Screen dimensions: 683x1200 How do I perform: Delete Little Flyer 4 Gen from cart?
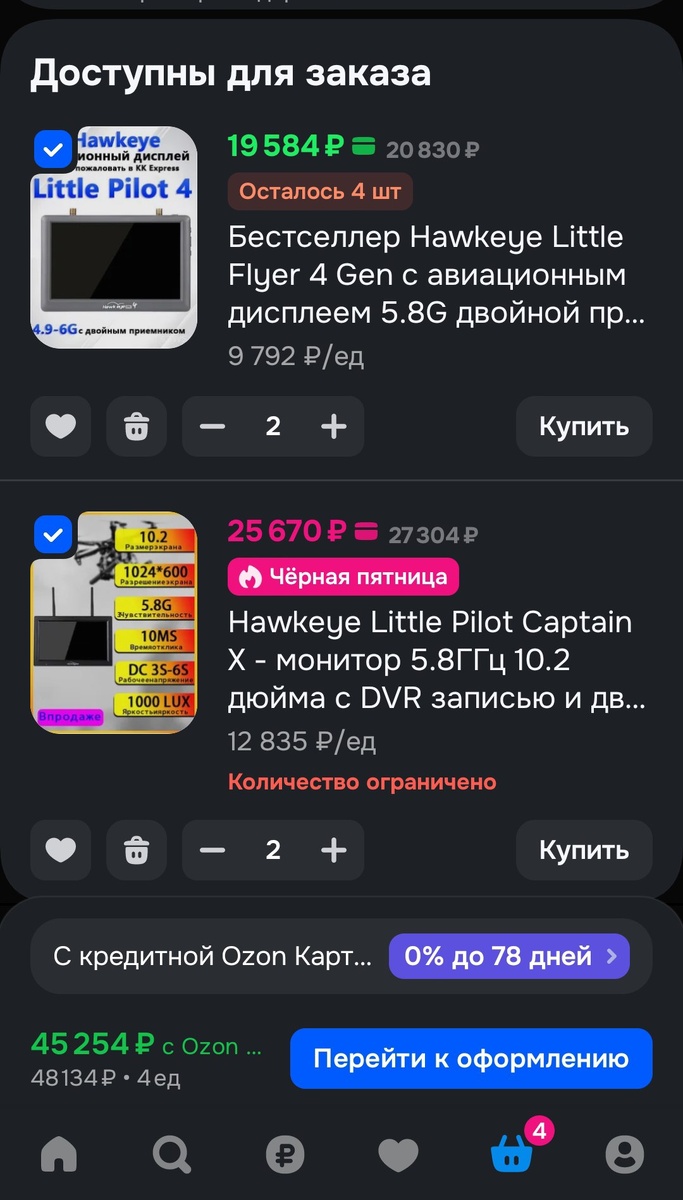click(x=136, y=427)
